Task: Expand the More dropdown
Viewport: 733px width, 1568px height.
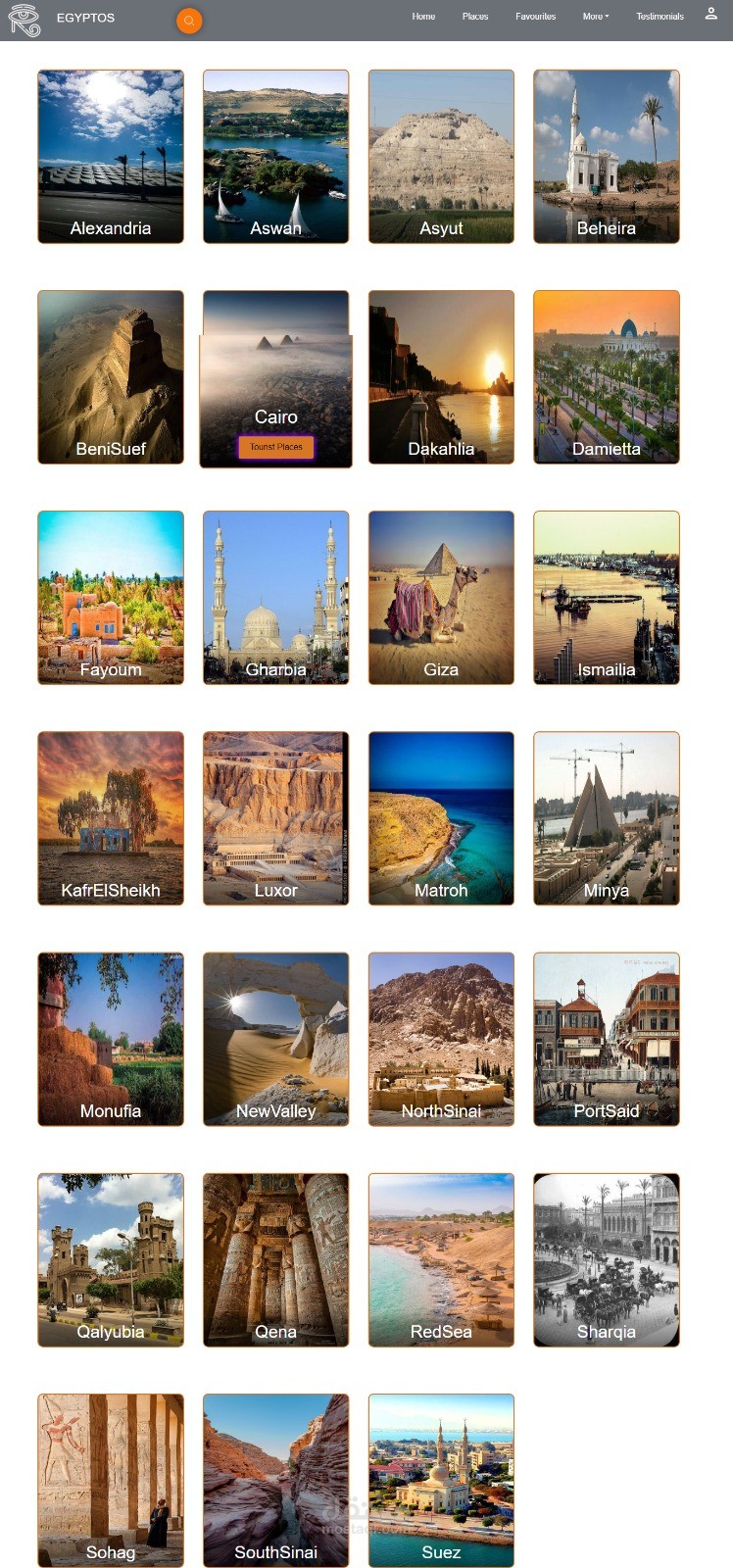Action: click(x=595, y=17)
